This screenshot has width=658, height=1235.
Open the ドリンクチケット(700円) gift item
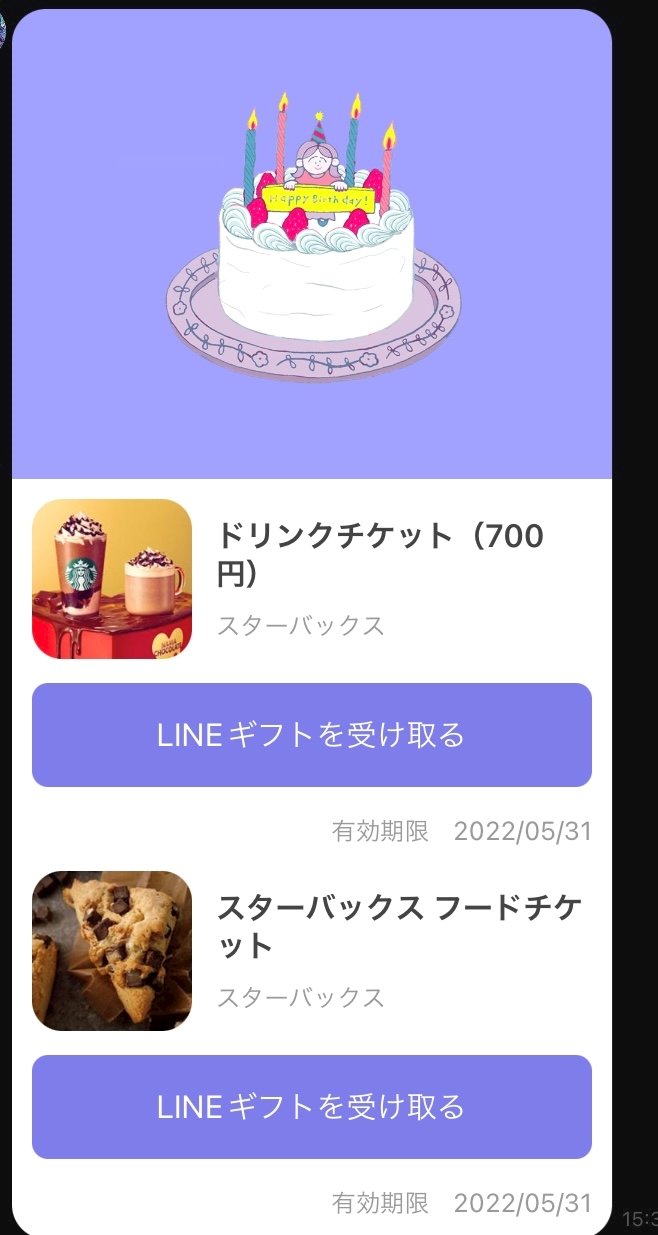(x=312, y=579)
